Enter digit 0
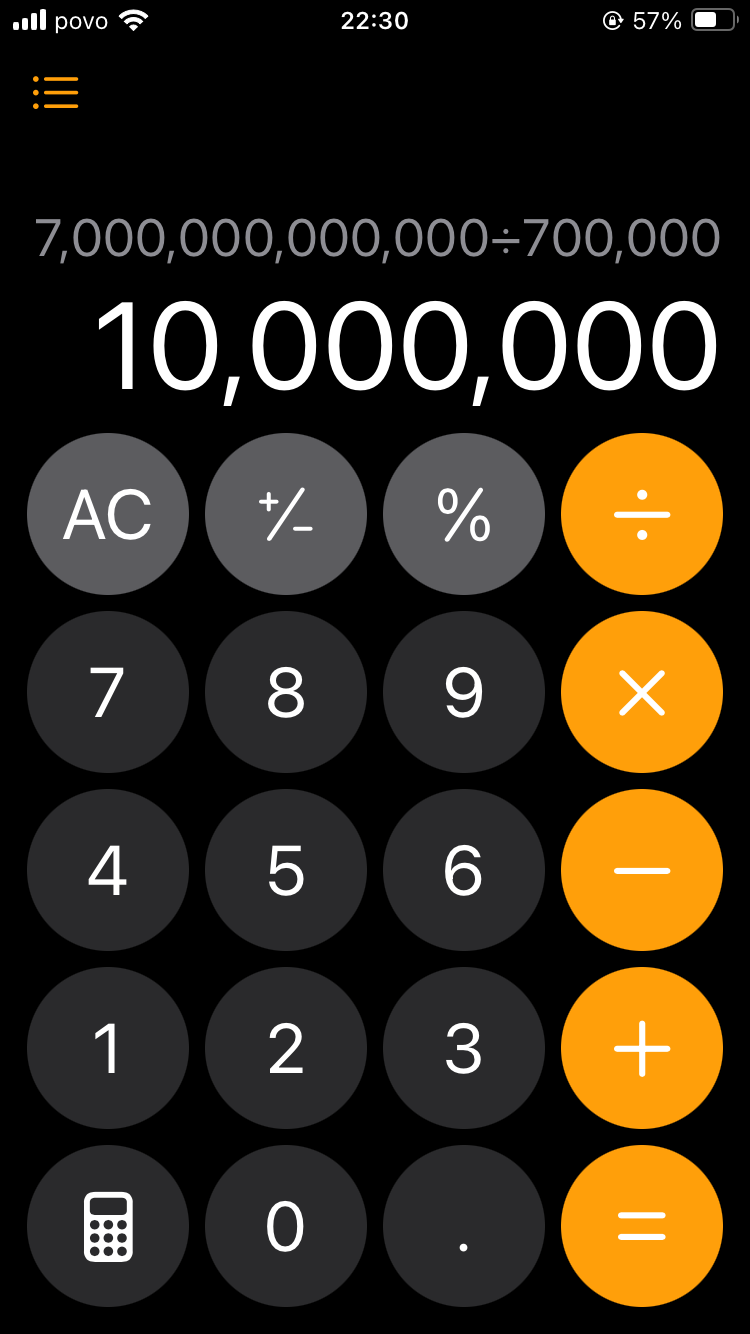This screenshot has height=1334, width=750. click(286, 1226)
